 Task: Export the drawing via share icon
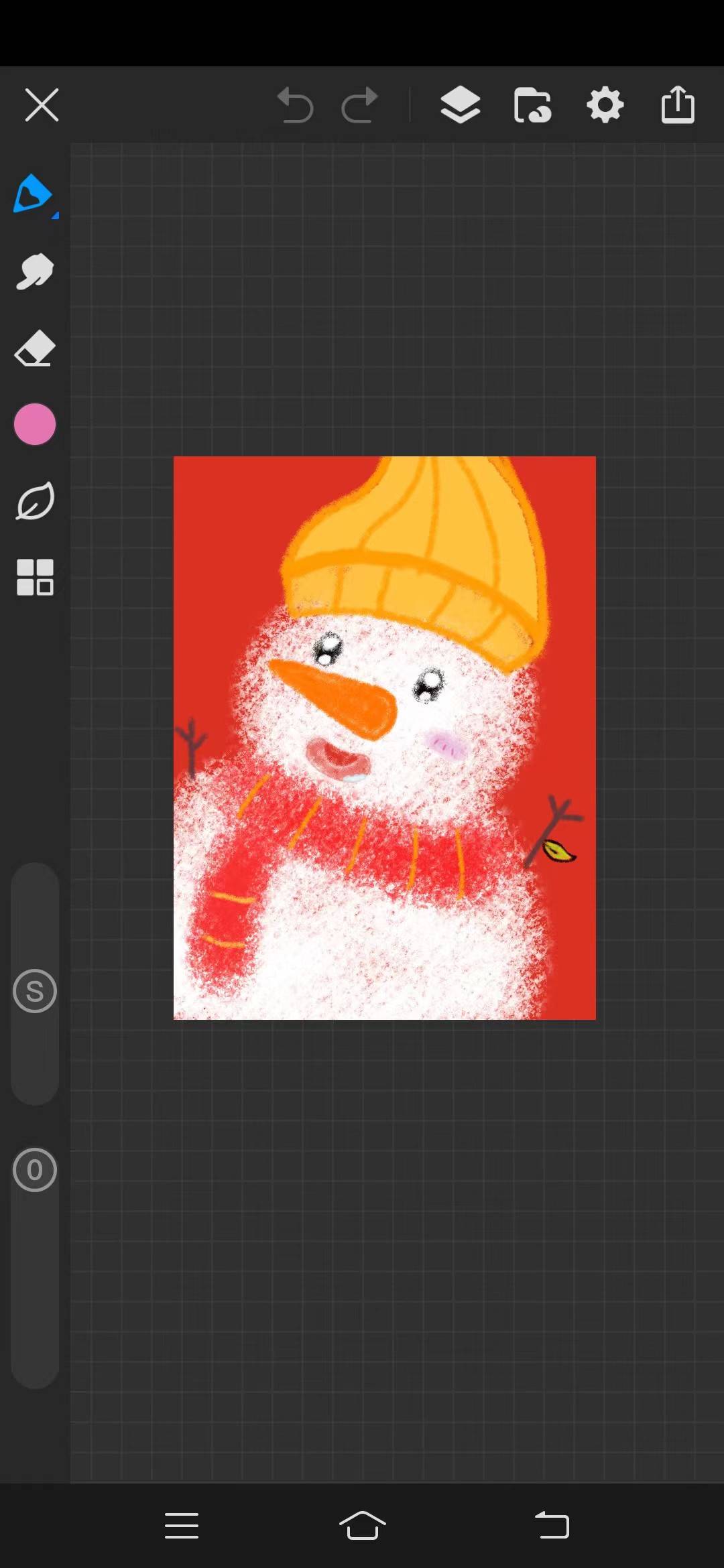(x=677, y=105)
